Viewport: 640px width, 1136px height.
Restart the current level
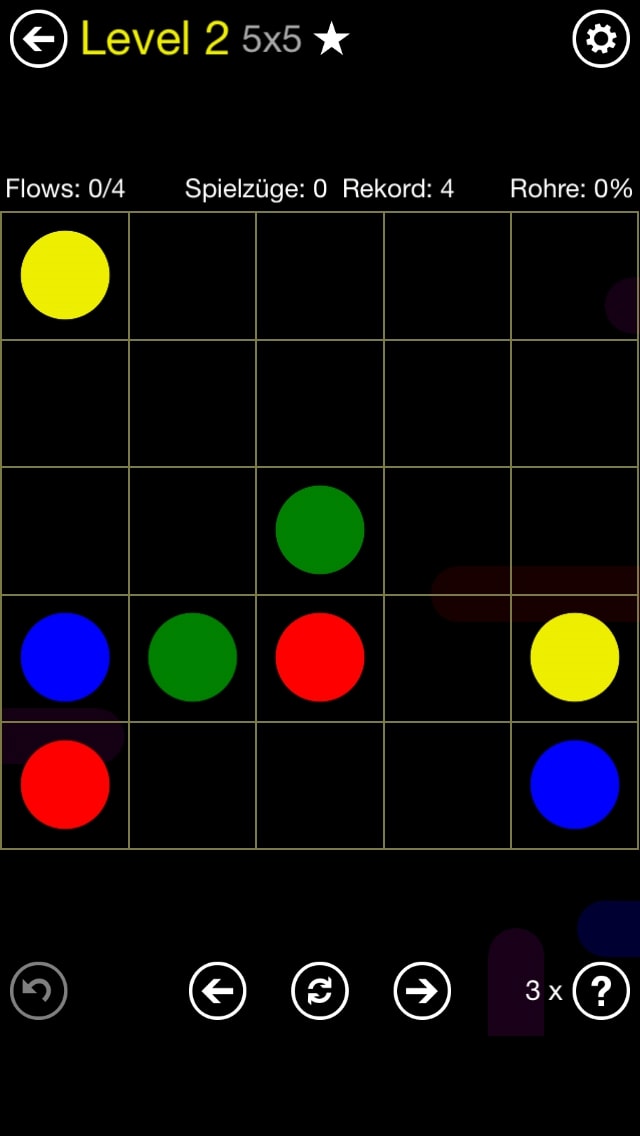coord(319,991)
